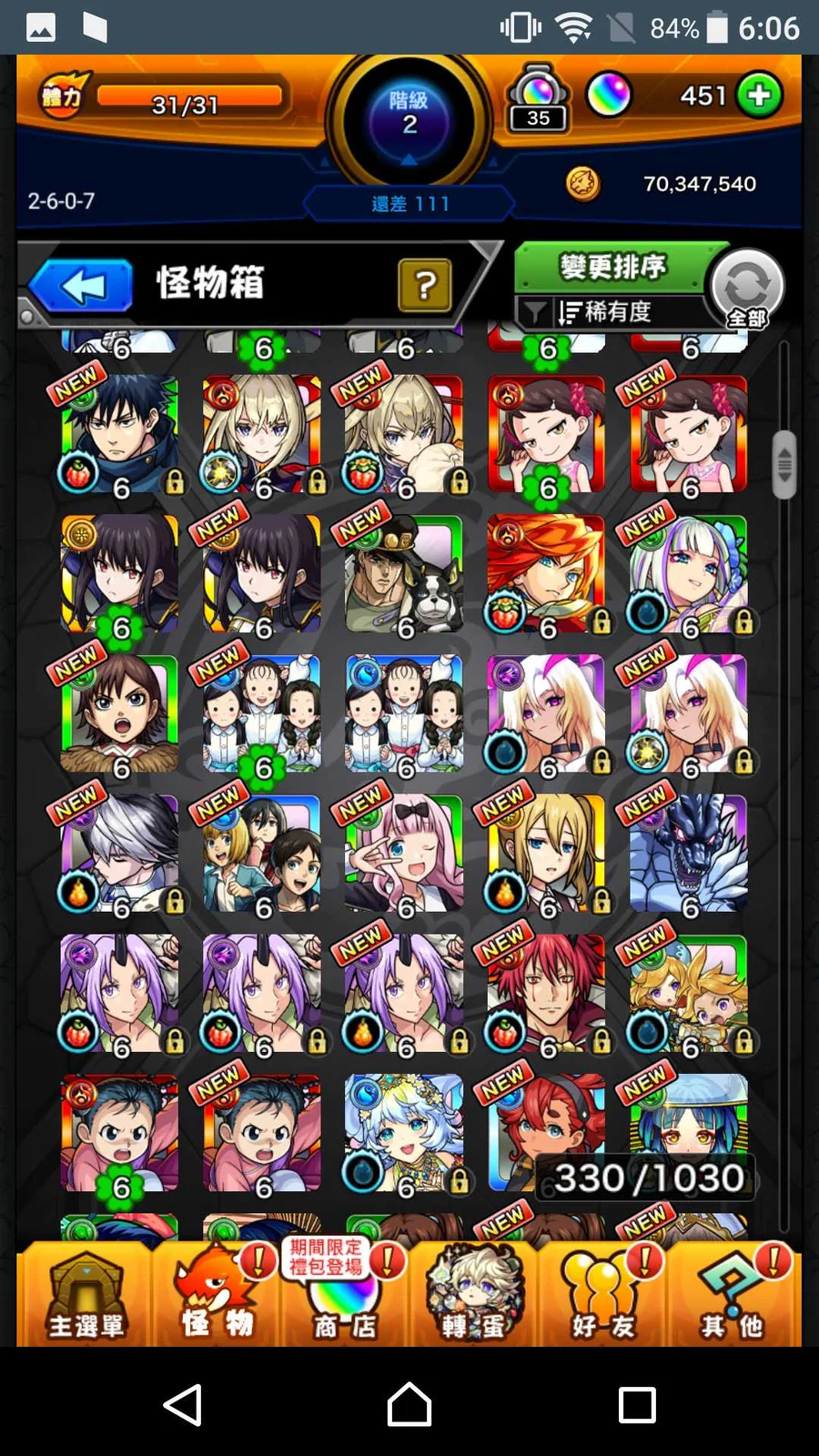Add orbs with the green plus

(759, 96)
